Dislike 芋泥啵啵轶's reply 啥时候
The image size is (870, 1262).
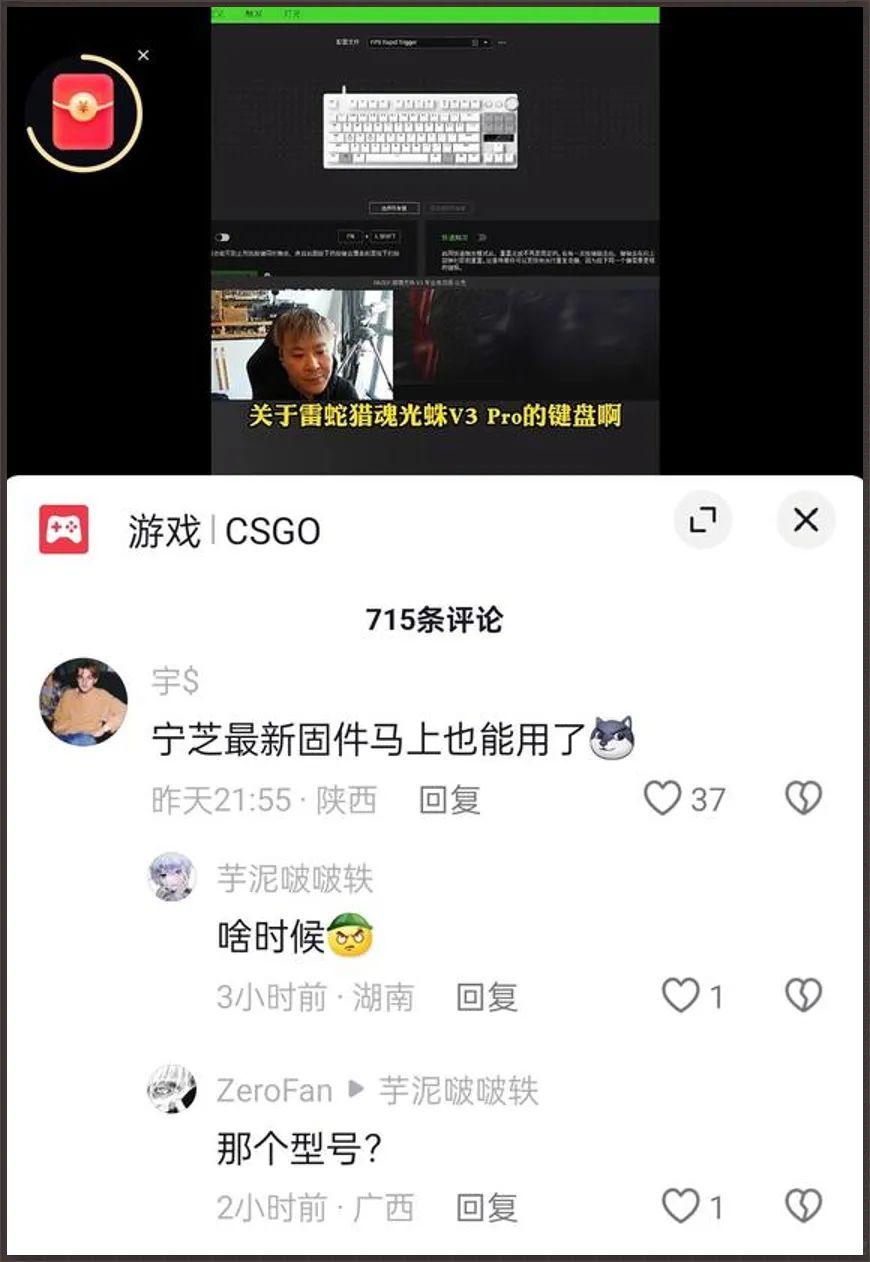point(803,995)
